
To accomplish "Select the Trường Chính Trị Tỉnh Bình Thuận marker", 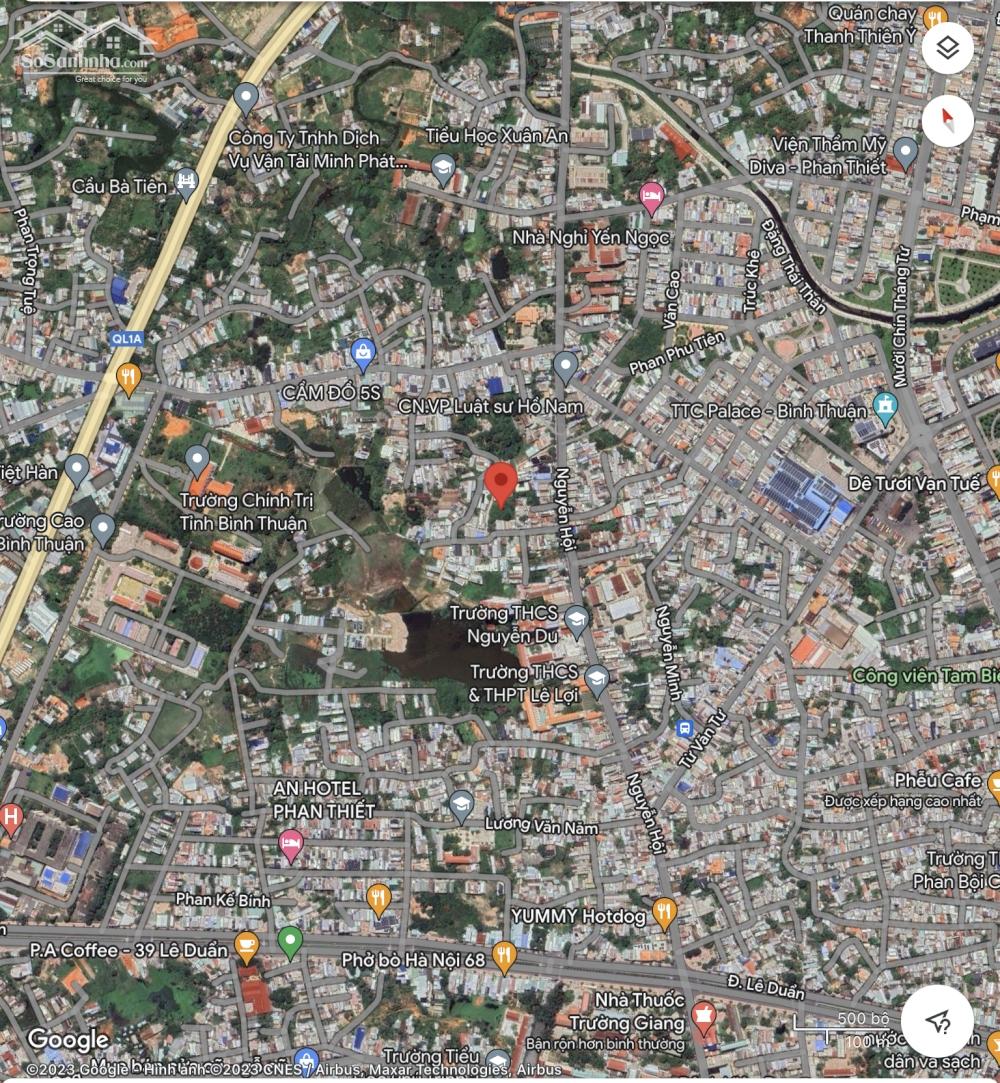I will pyautogui.click(x=197, y=460).
